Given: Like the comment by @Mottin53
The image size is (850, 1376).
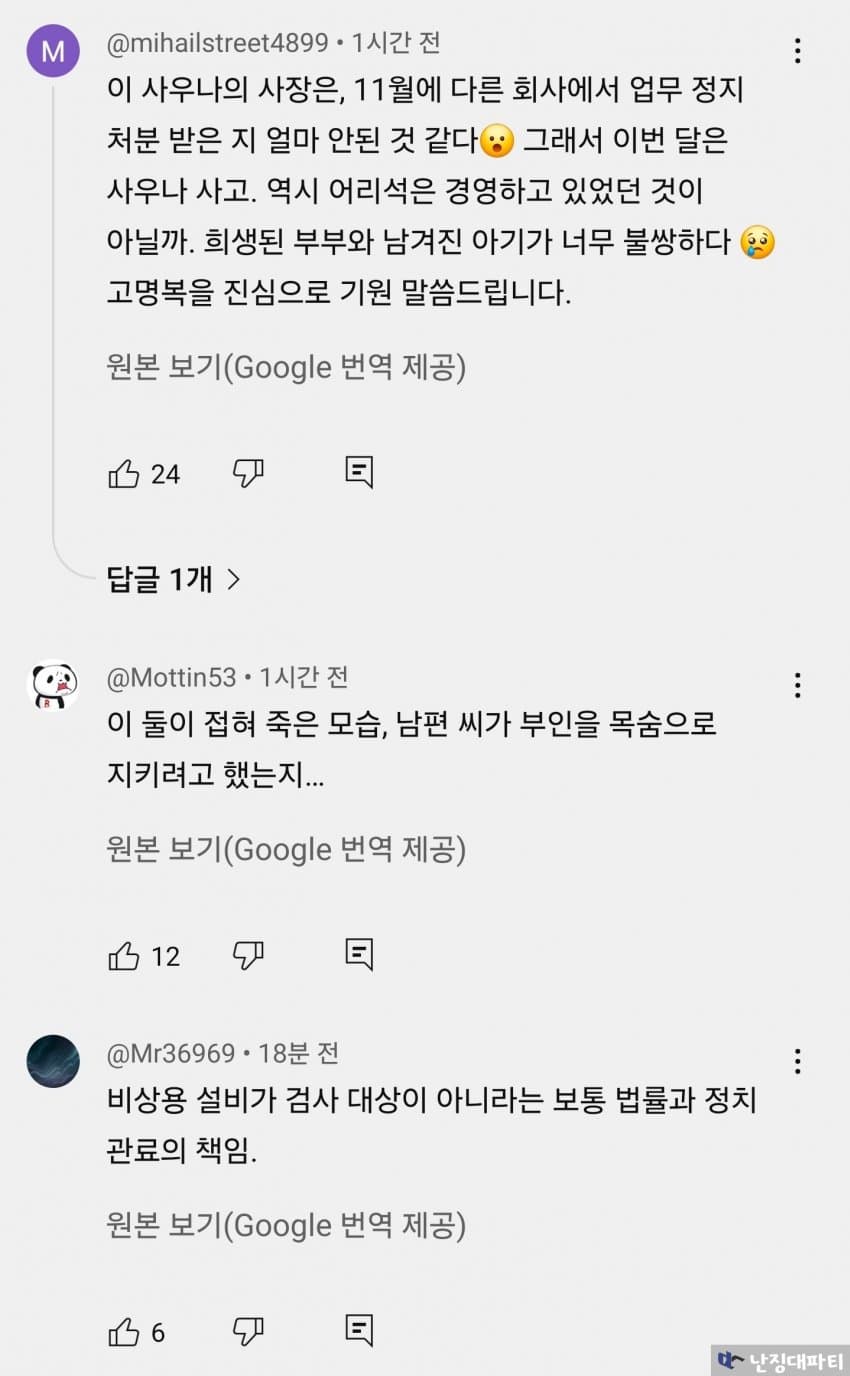Looking at the screenshot, I should pos(124,956).
